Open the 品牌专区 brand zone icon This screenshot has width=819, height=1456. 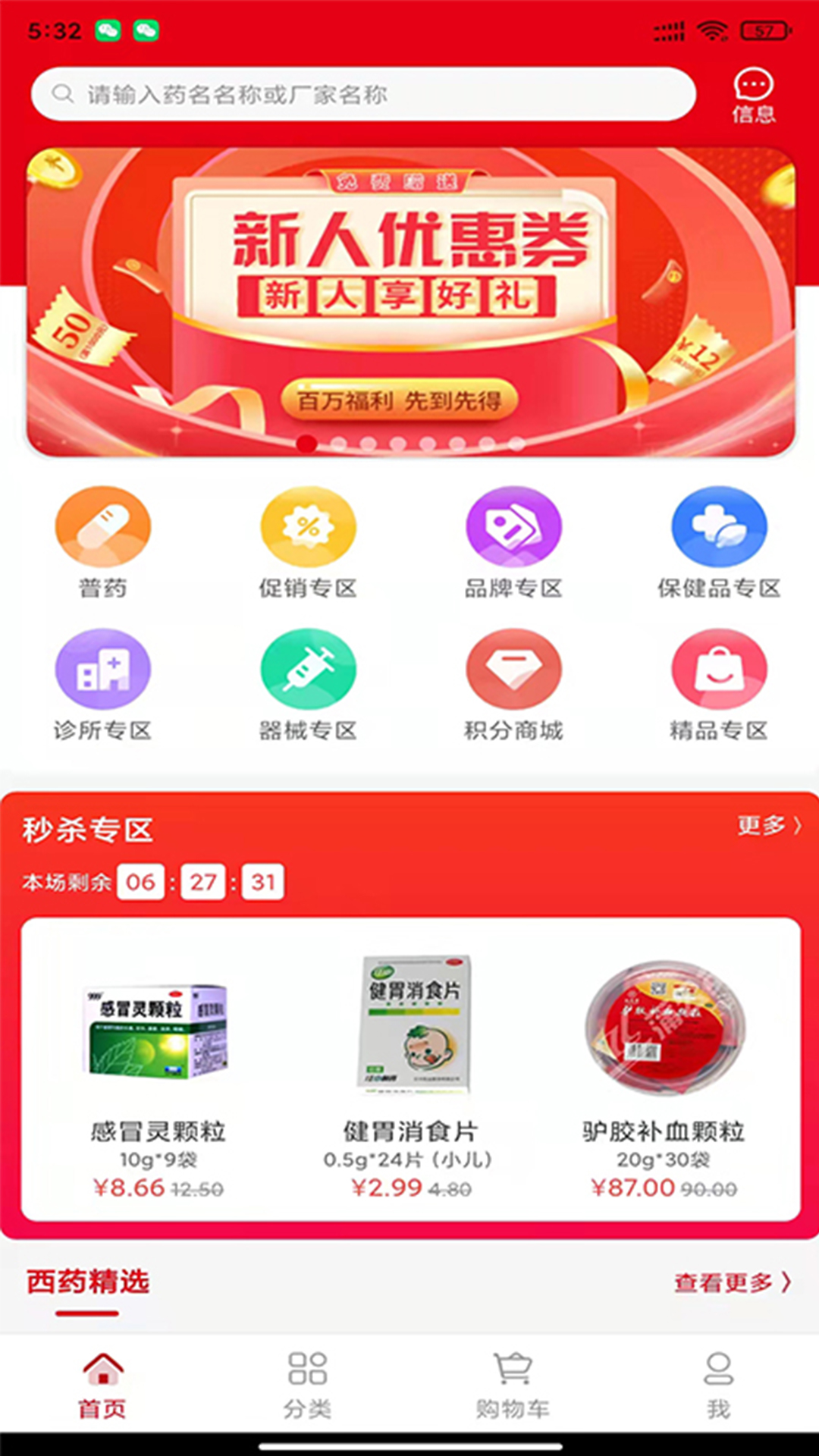513,526
